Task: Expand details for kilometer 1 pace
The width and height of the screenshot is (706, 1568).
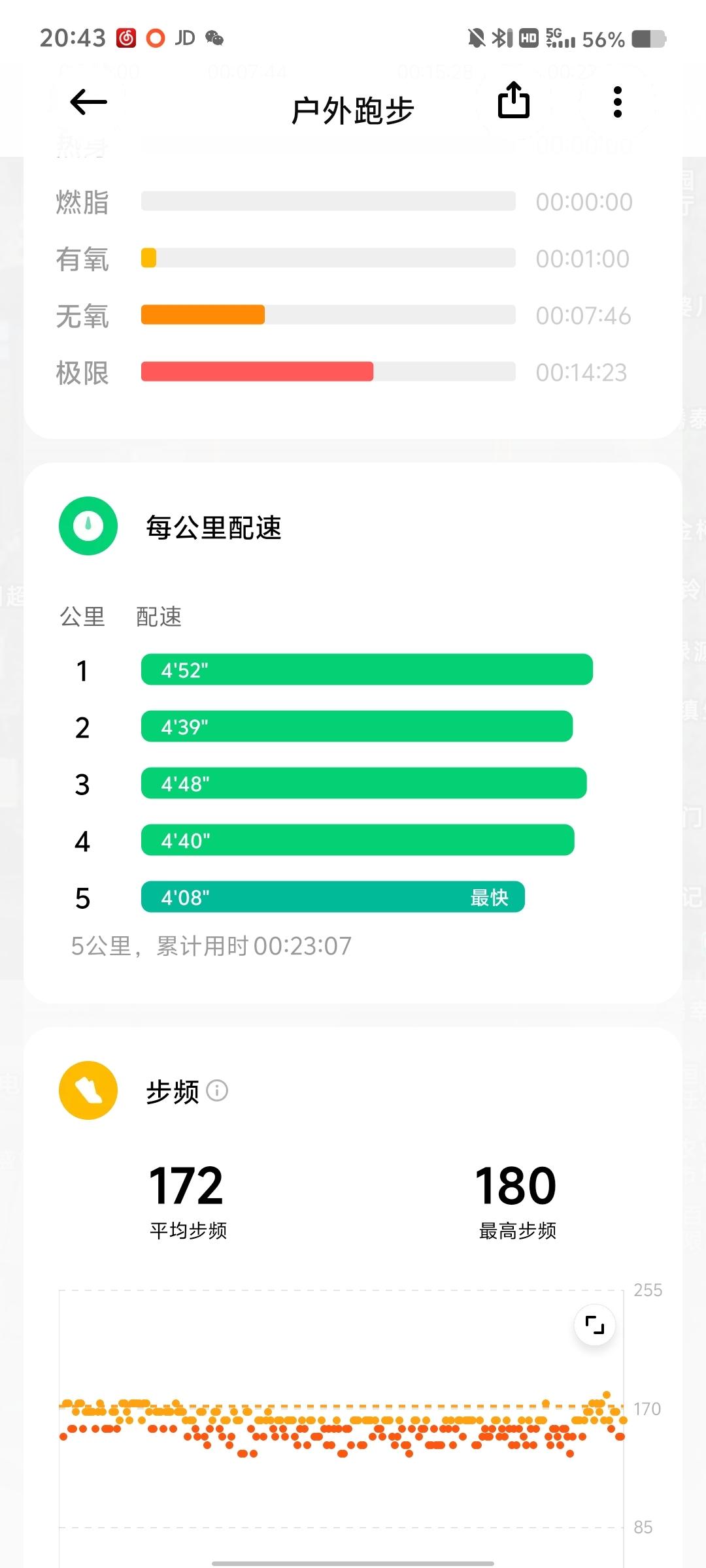Action: point(366,670)
